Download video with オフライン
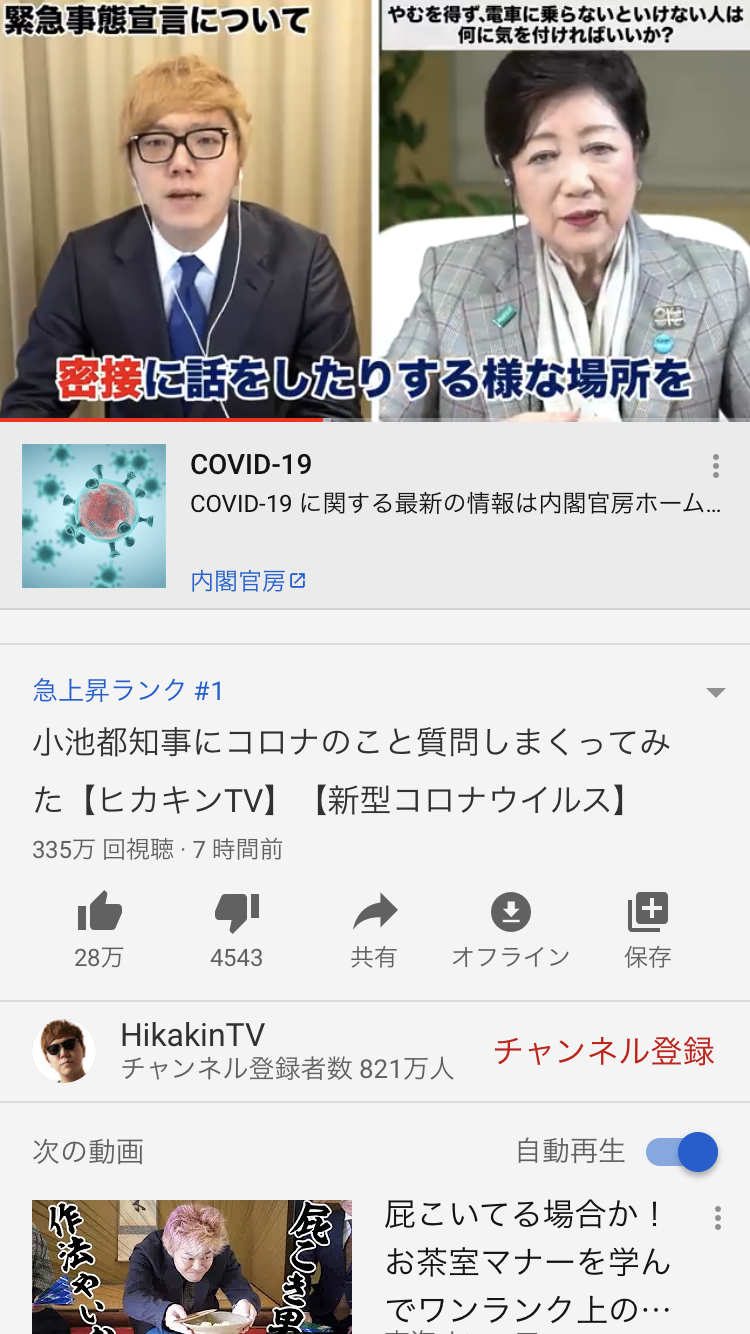 pyautogui.click(x=511, y=930)
